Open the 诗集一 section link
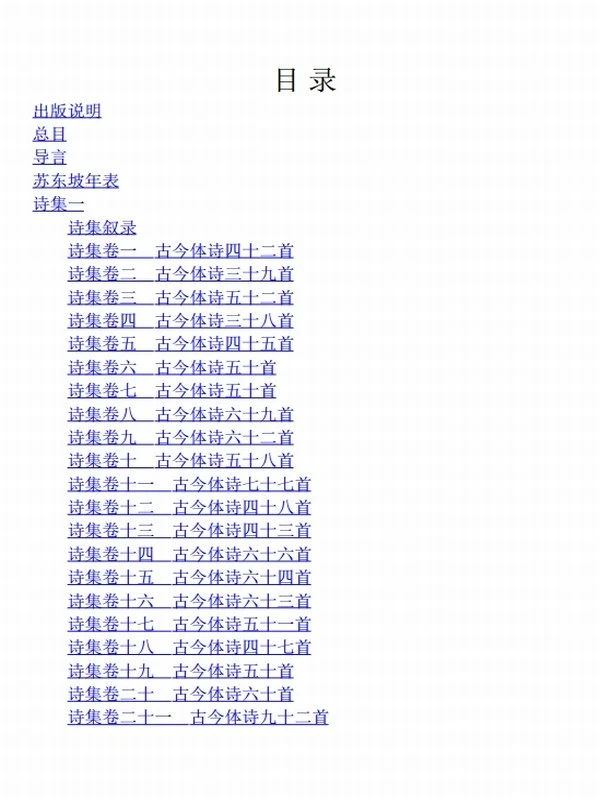Image resolution: width=600 pixels, height=800 pixels. tap(59, 204)
